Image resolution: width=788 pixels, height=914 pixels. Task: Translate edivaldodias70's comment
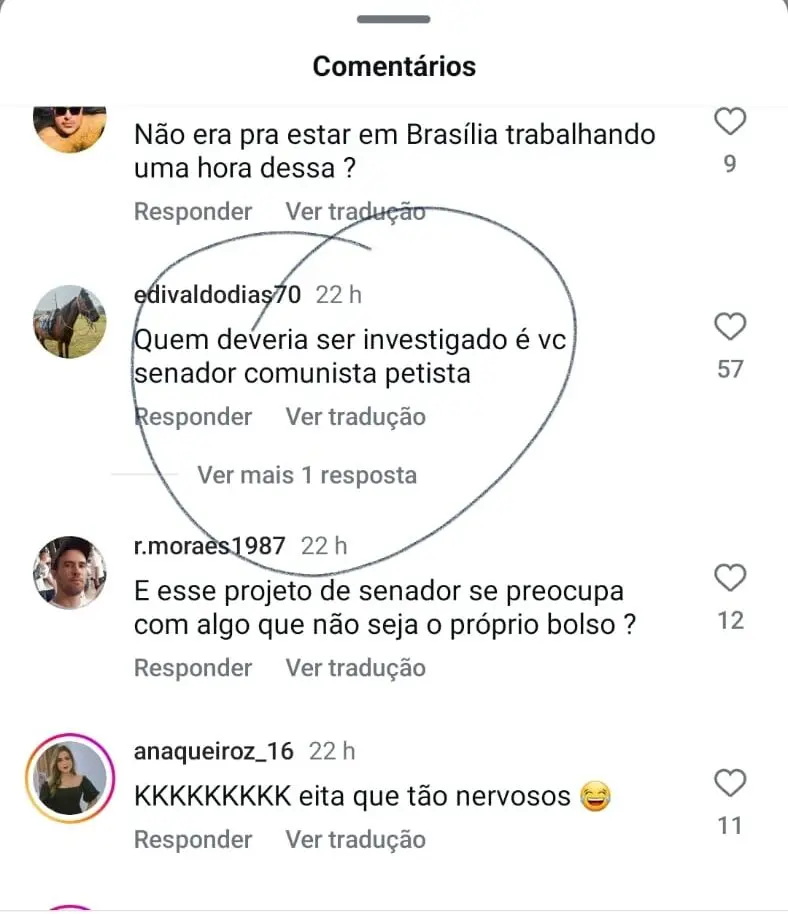click(x=355, y=417)
